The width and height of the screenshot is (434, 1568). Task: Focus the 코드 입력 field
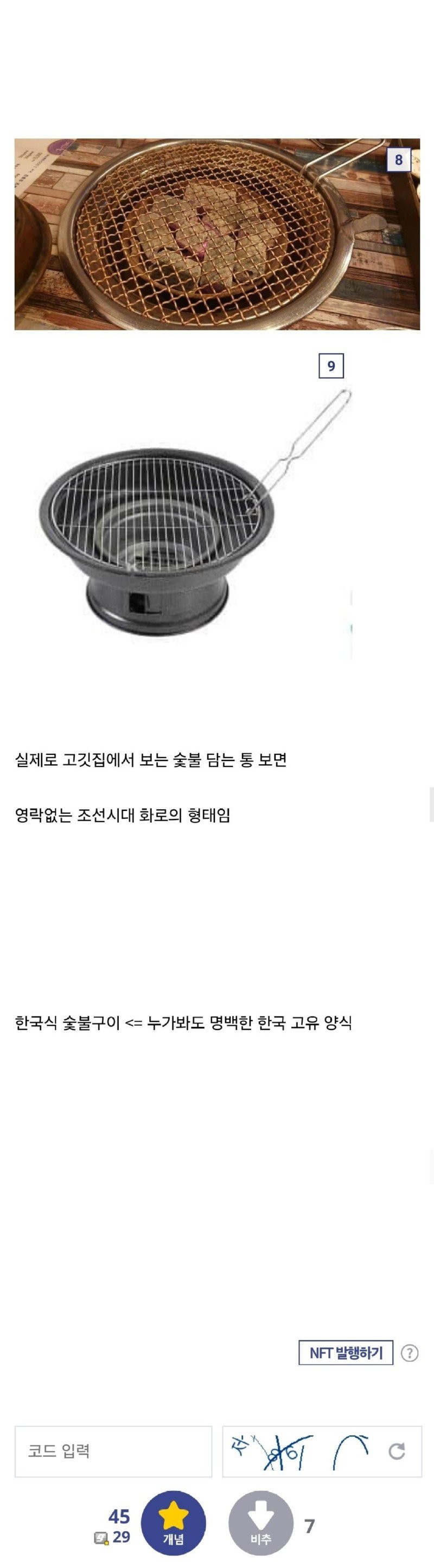113,1451
